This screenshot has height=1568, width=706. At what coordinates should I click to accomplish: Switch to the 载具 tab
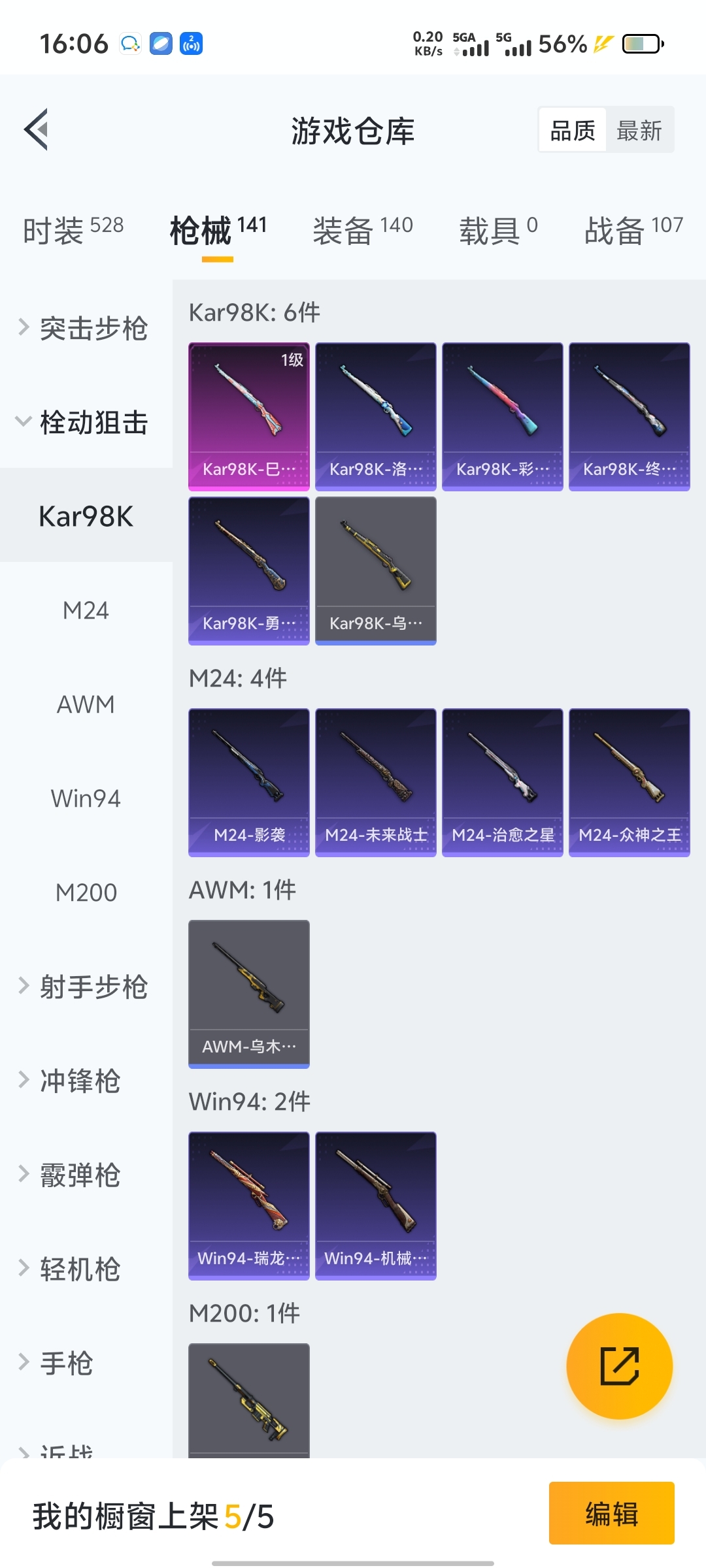(498, 230)
